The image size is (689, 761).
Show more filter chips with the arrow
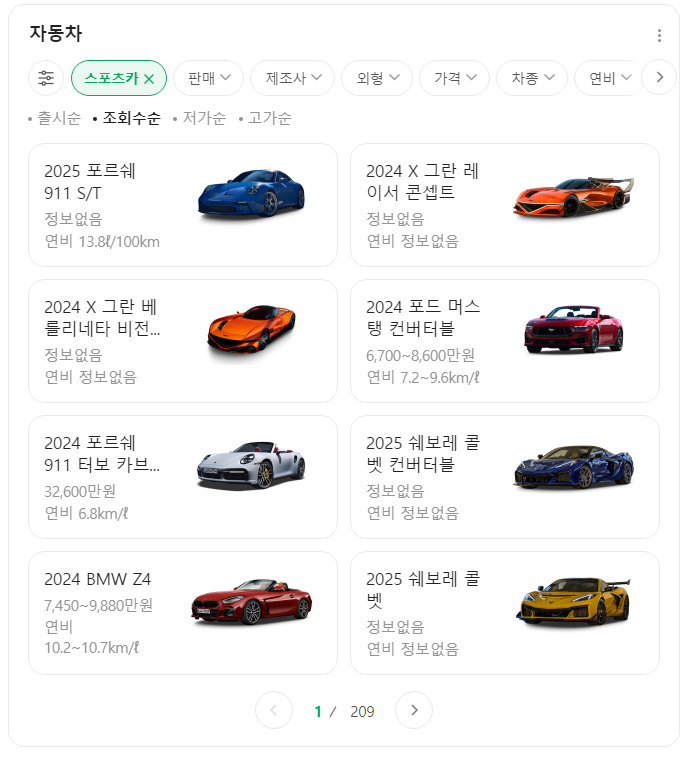659,78
